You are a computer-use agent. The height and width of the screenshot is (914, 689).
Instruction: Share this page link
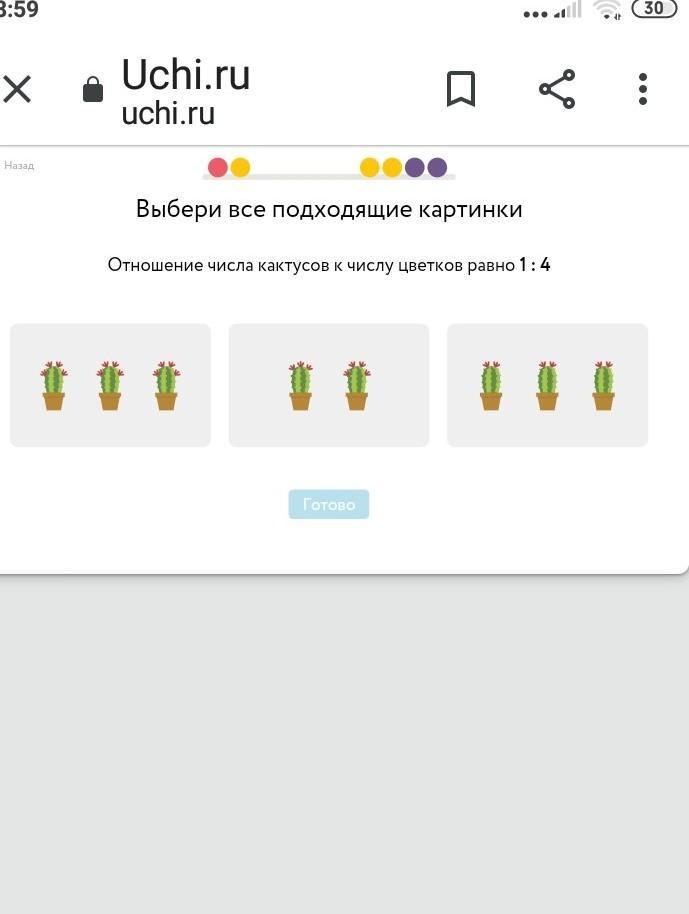tap(557, 89)
